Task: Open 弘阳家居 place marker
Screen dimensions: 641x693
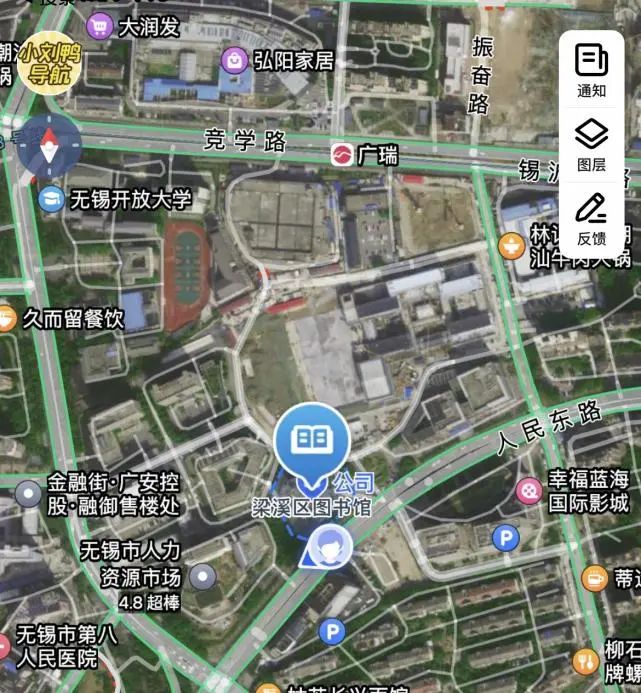Action: click(236, 61)
